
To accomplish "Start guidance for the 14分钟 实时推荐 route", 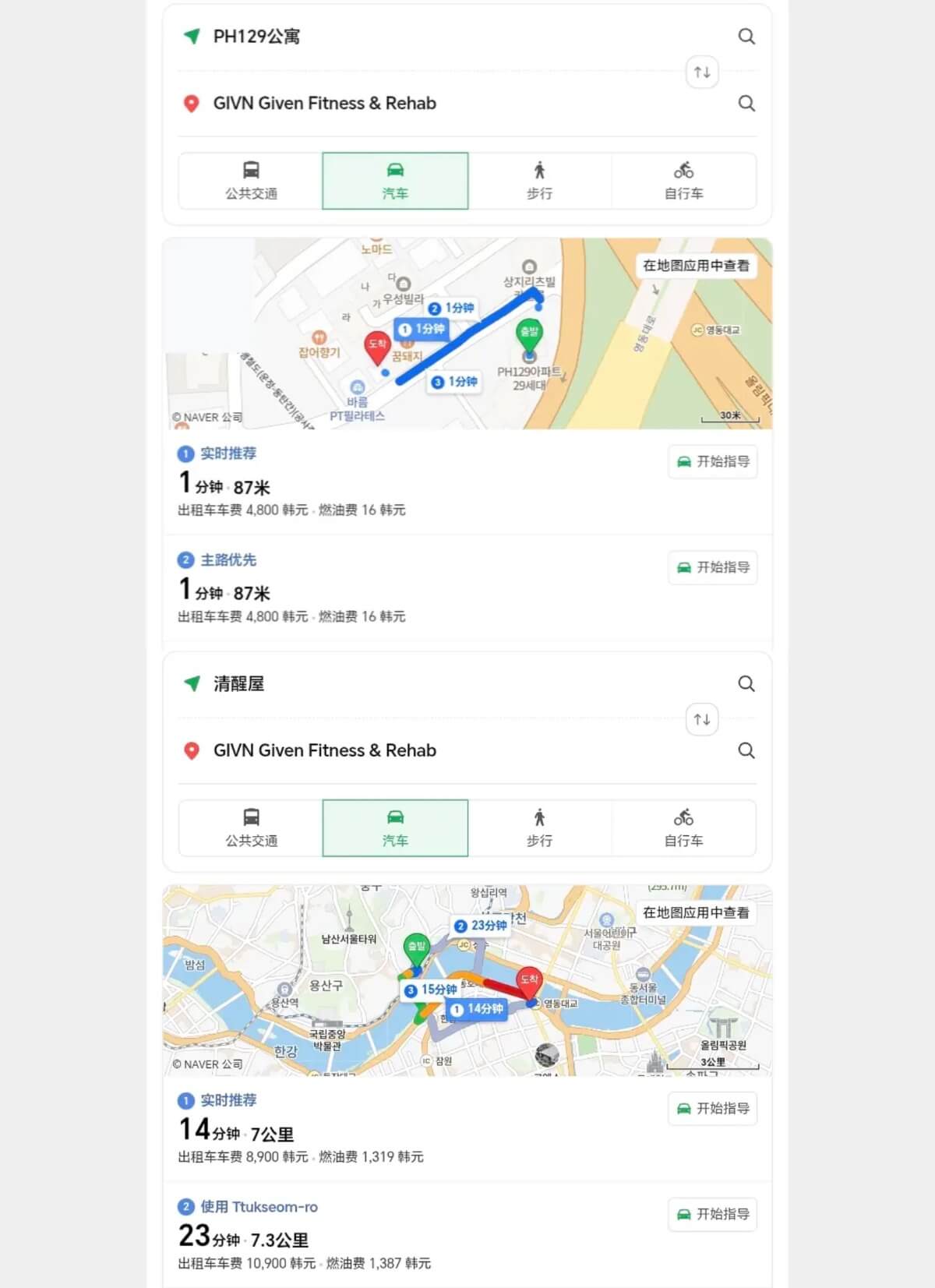I will 712,1109.
